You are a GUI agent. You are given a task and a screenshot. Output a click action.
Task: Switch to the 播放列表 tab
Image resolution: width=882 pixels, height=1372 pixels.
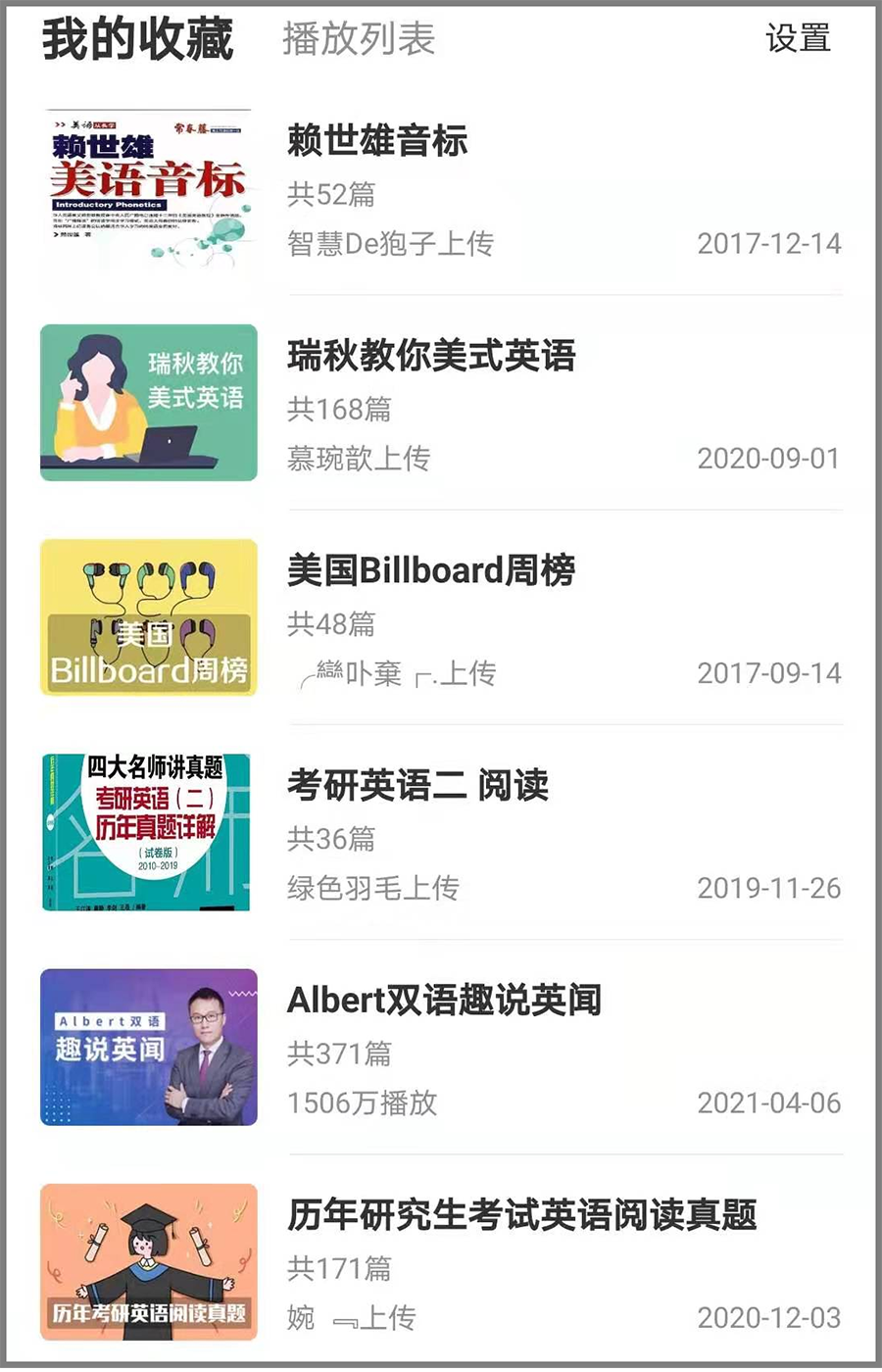click(359, 39)
